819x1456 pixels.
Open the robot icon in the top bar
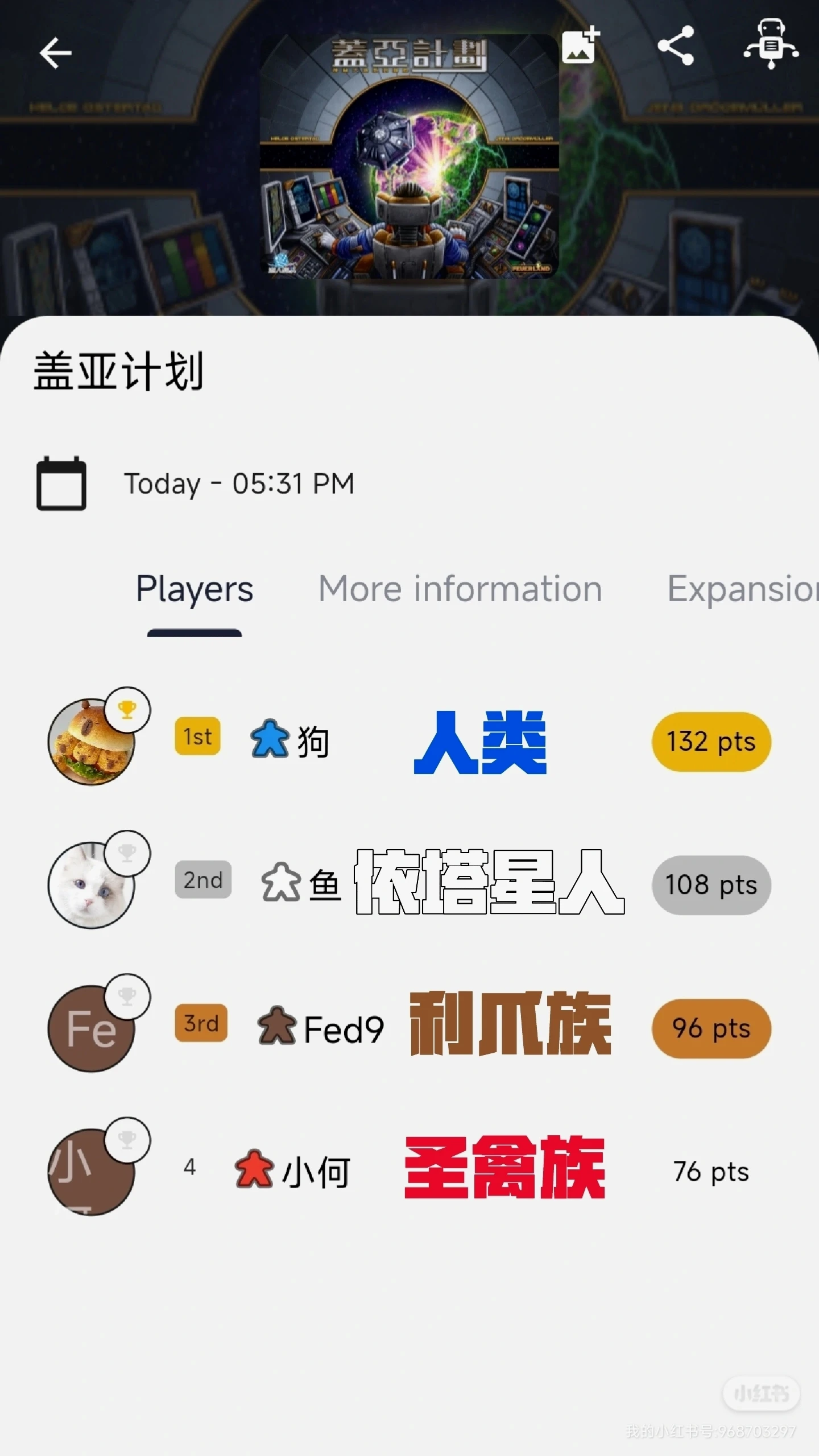pyautogui.click(x=771, y=45)
